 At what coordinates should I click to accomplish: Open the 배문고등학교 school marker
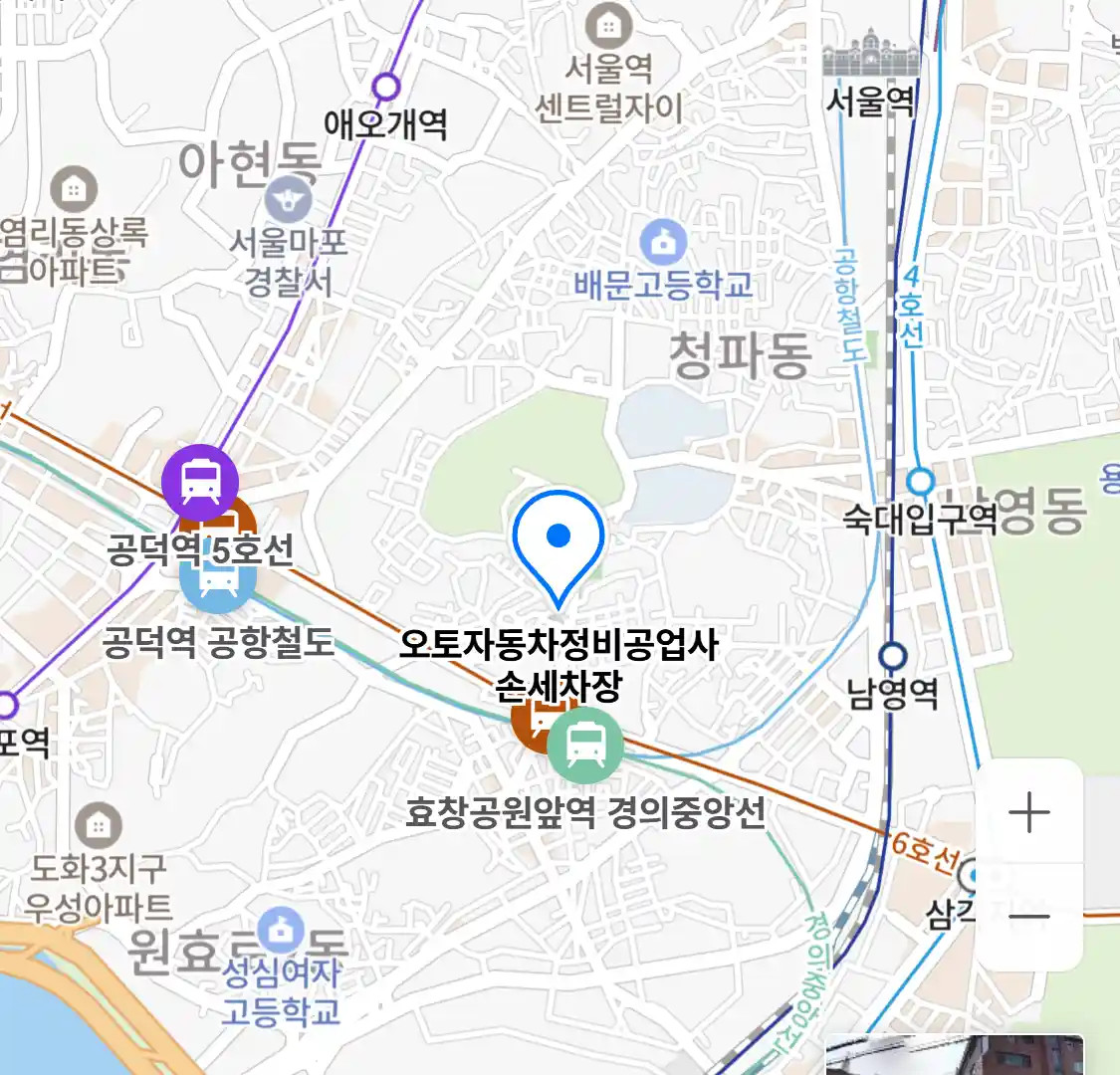[664, 242]
